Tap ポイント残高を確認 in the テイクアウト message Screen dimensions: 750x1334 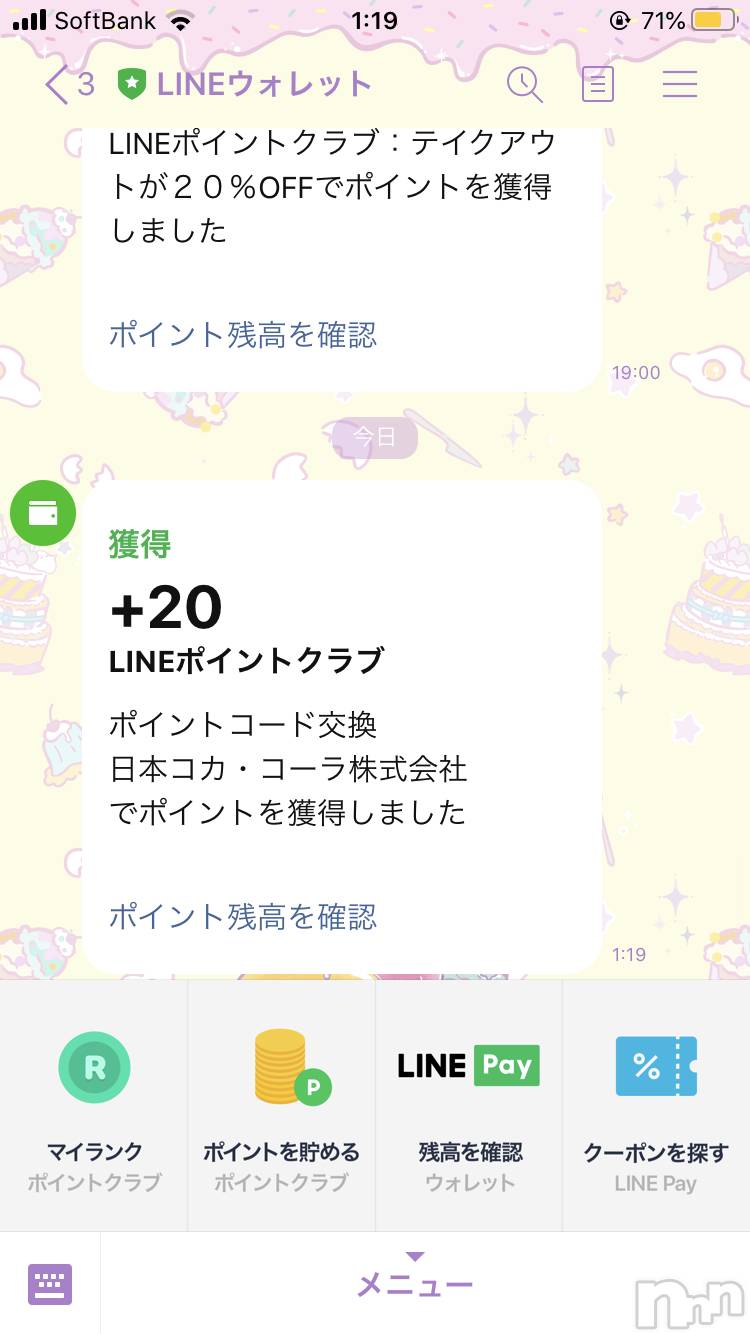(243, 334)
